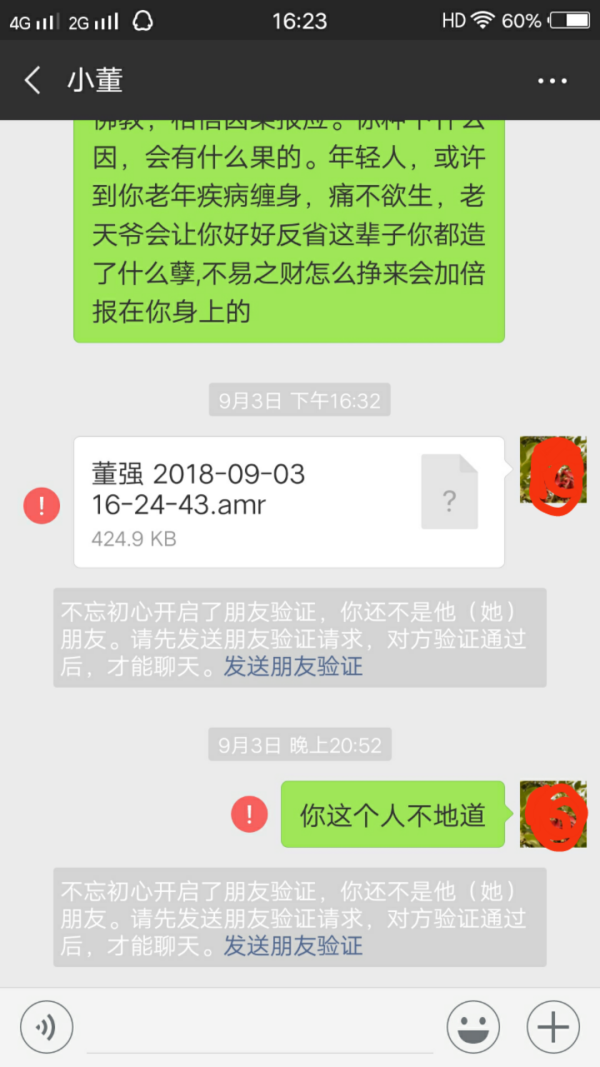Go back from the 小董 chat

33,81
